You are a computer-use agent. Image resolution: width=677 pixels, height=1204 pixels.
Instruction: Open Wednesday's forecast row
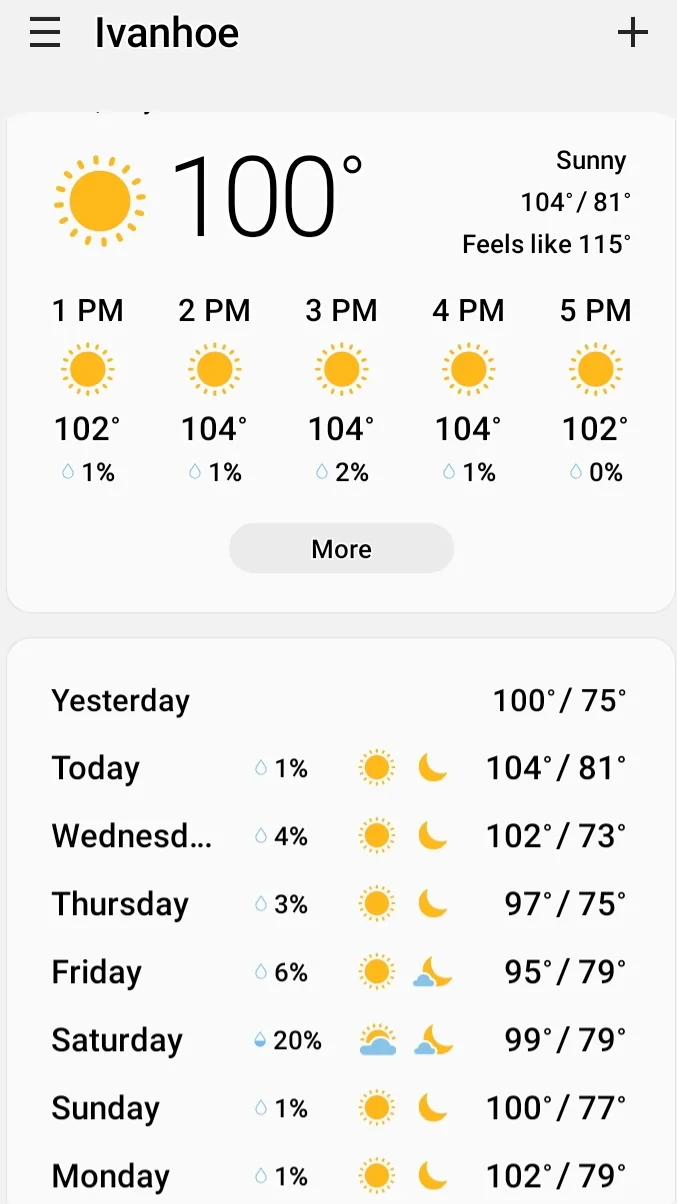(x=339, y=835)
